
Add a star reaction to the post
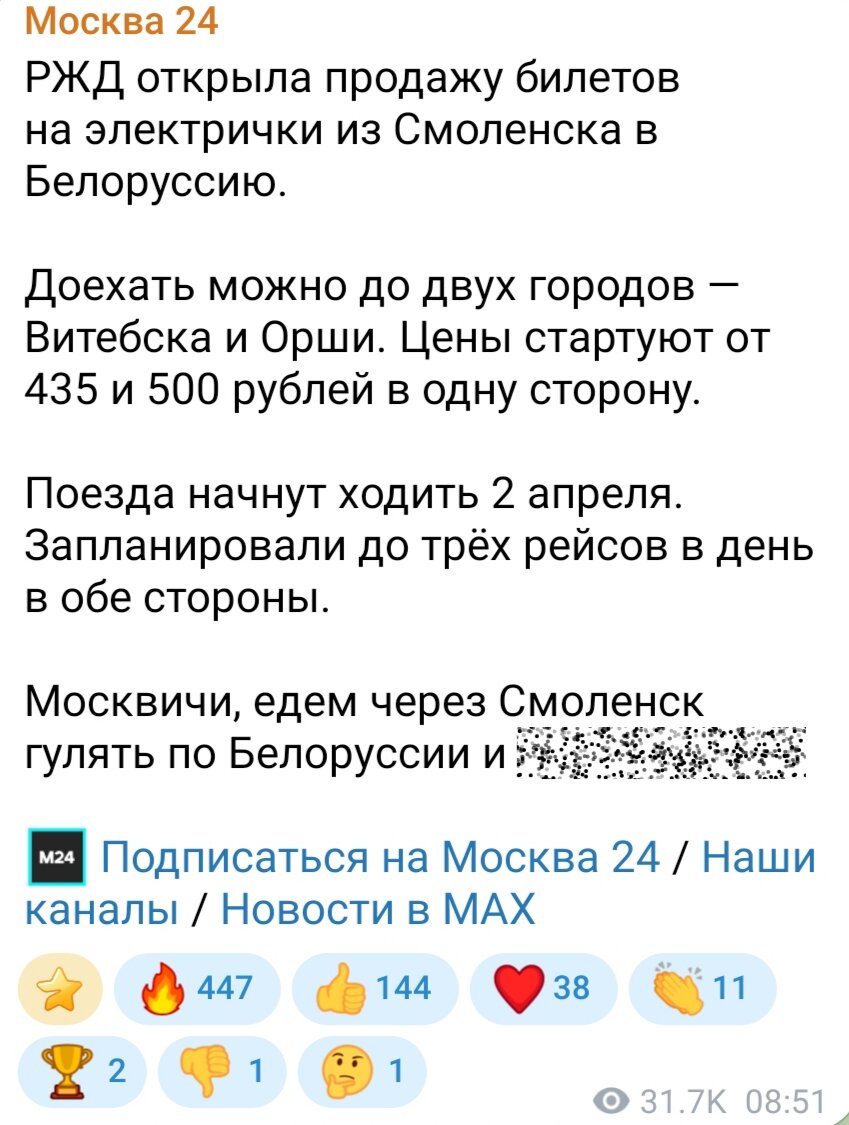click(x=60, y=988)
